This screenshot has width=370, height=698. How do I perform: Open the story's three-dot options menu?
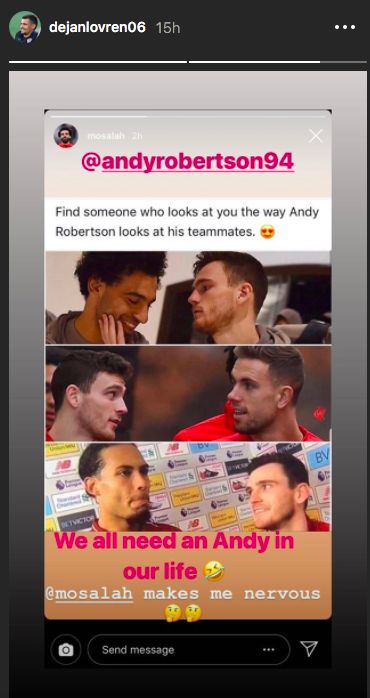[x=345, y=27]
